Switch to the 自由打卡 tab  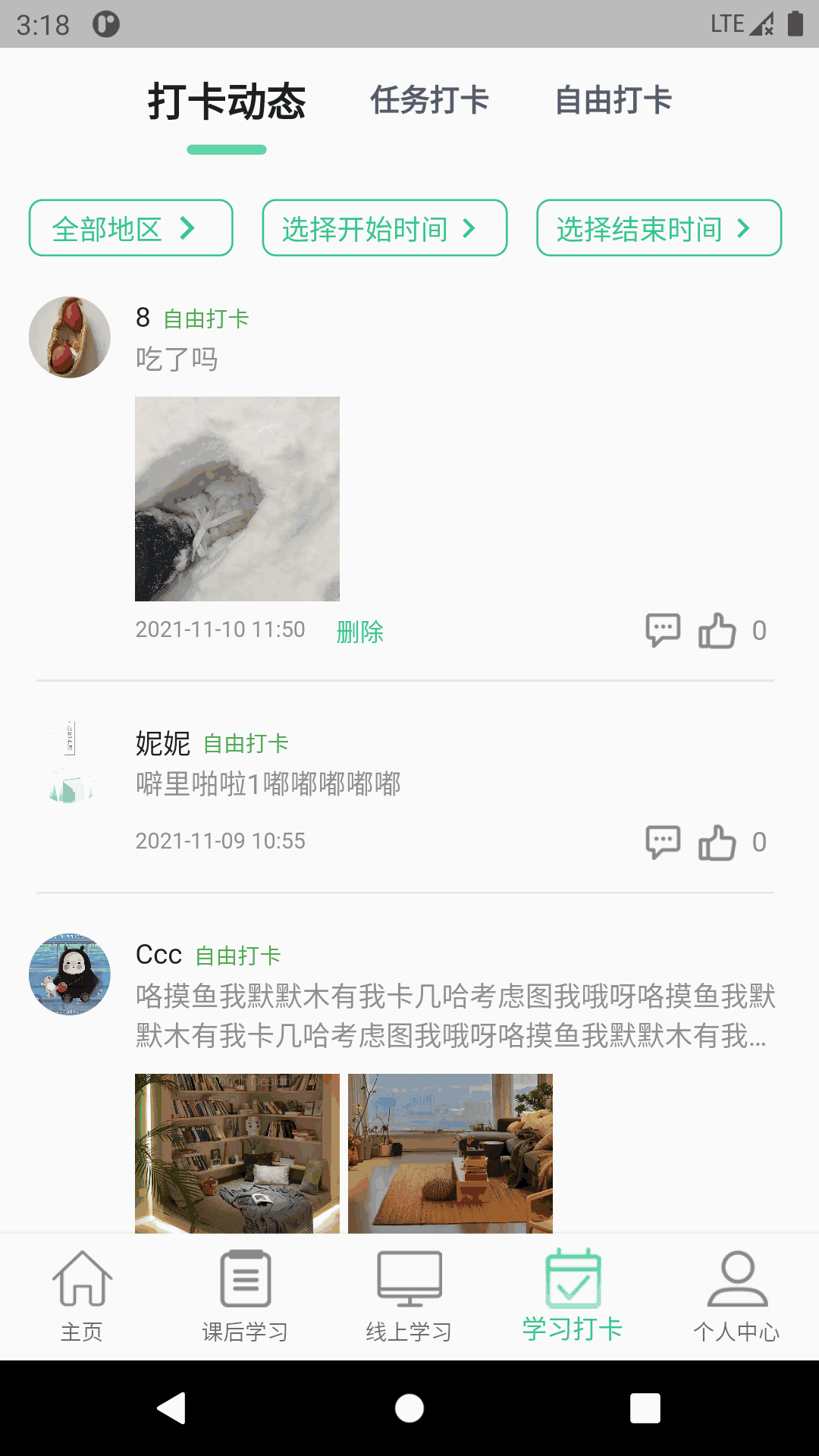613,100
